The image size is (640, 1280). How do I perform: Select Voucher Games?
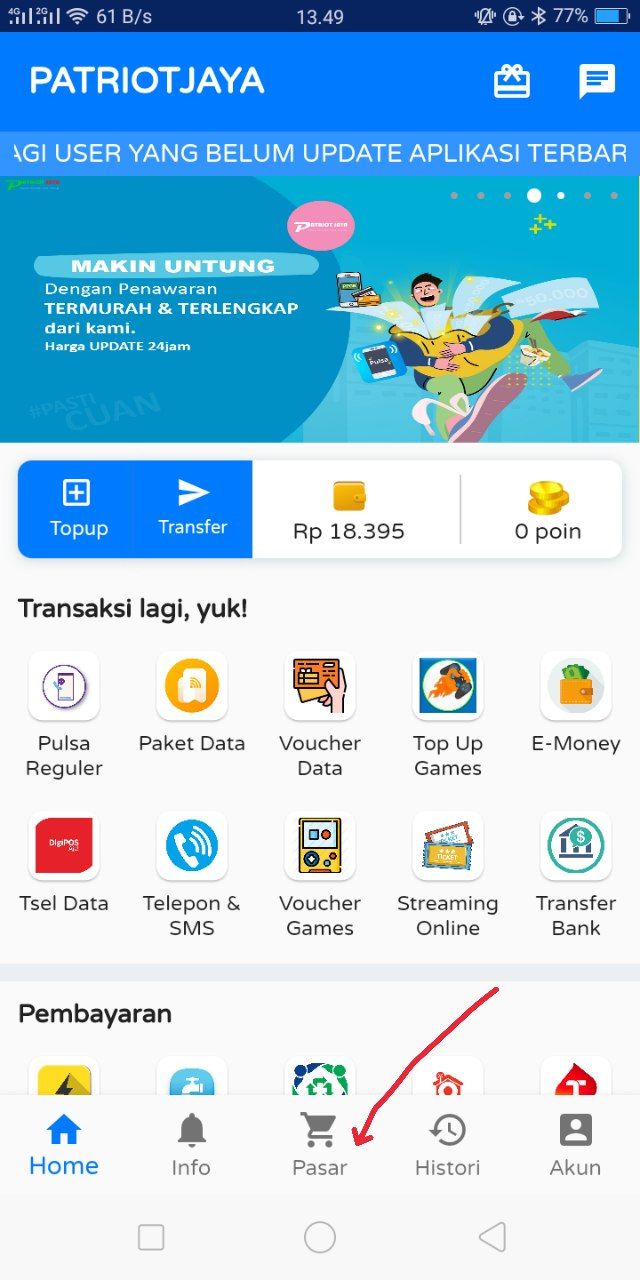[x=320, y=873]
